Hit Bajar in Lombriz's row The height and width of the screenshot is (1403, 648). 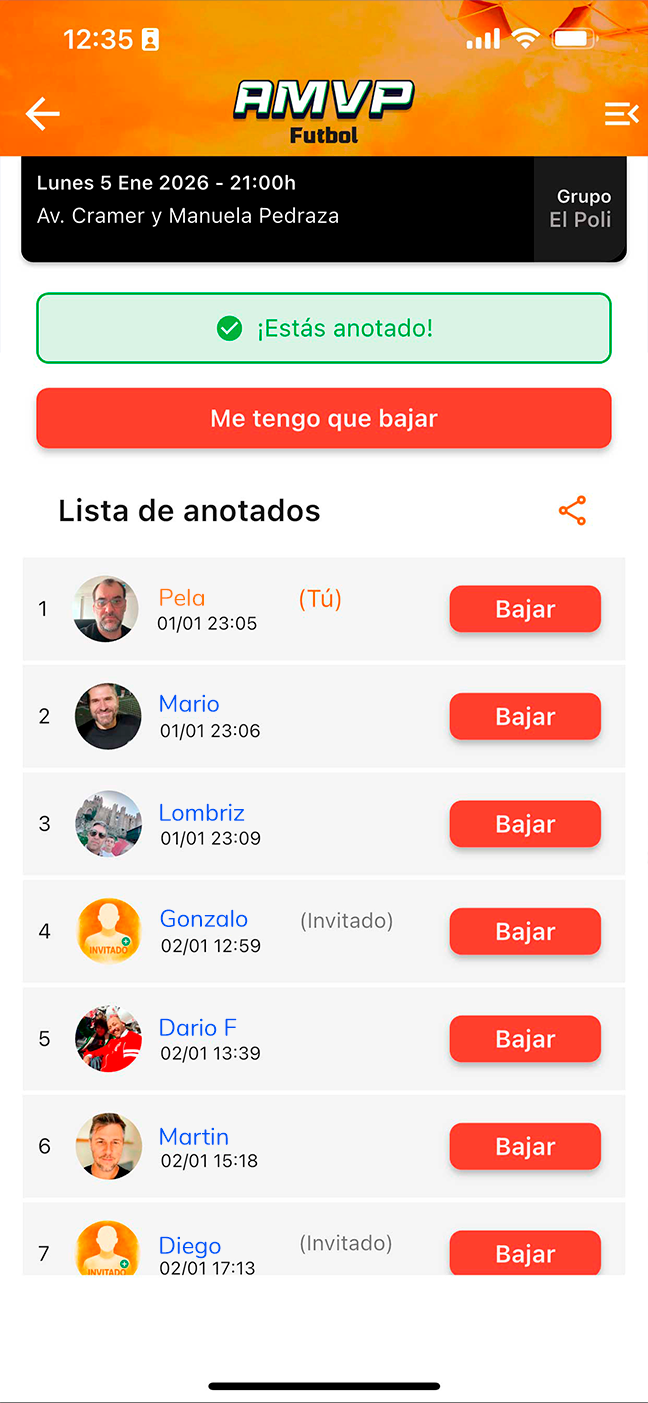click(x=525, y=824)
